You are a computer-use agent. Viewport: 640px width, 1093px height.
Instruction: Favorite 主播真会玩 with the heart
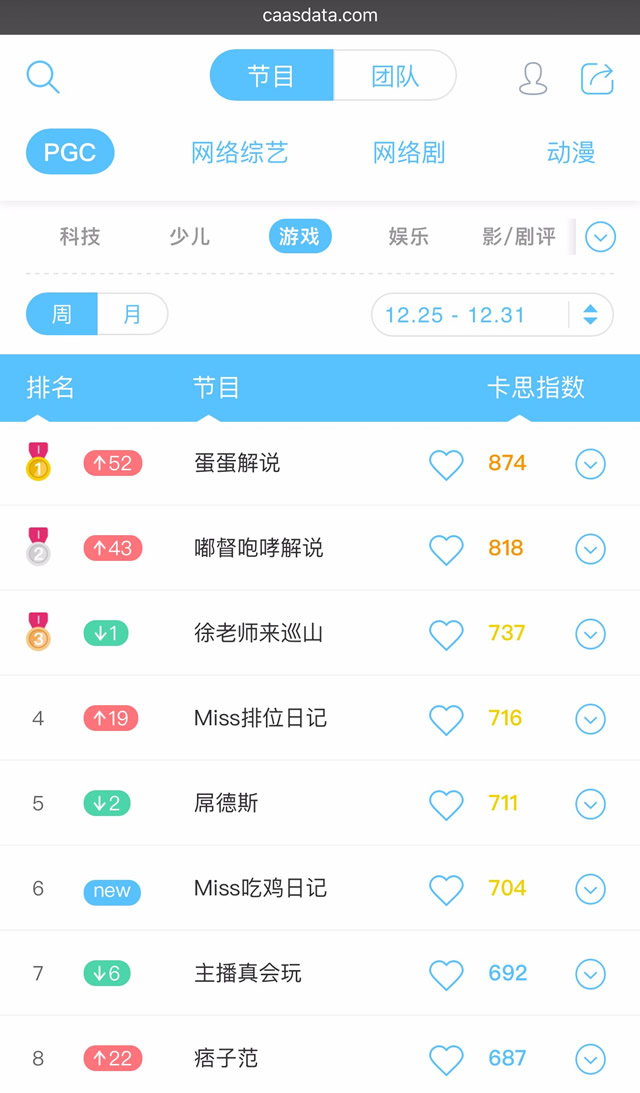pos(446,974)
